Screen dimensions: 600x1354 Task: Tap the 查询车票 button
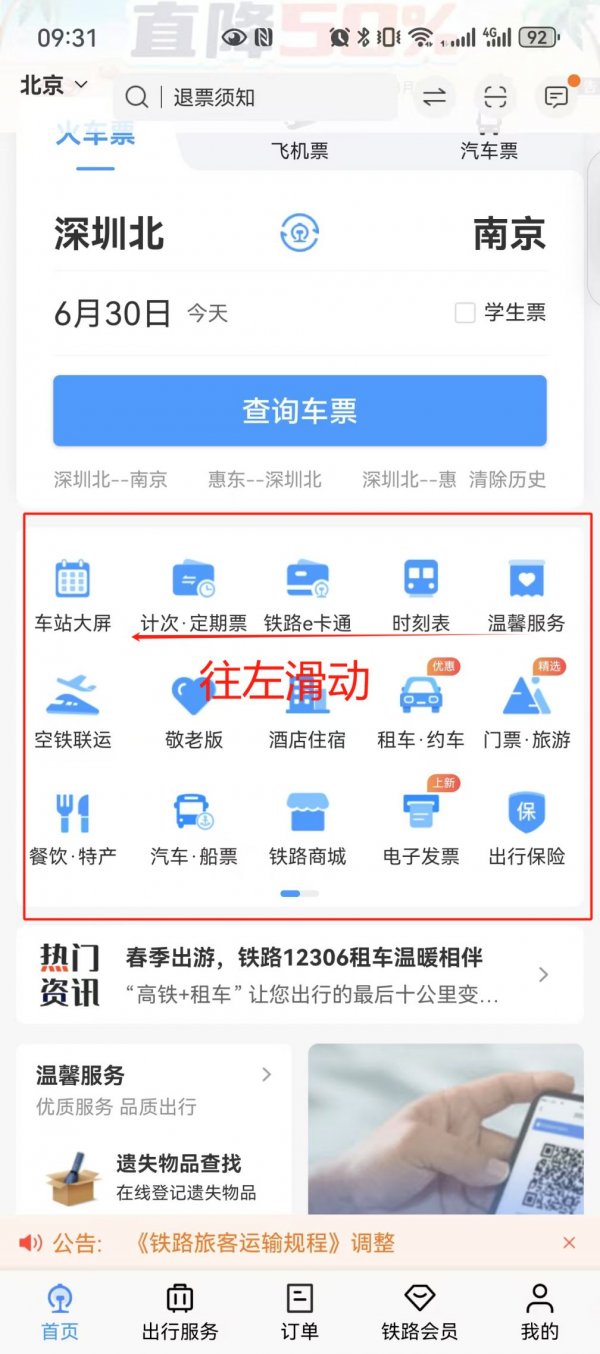(299, 410)
